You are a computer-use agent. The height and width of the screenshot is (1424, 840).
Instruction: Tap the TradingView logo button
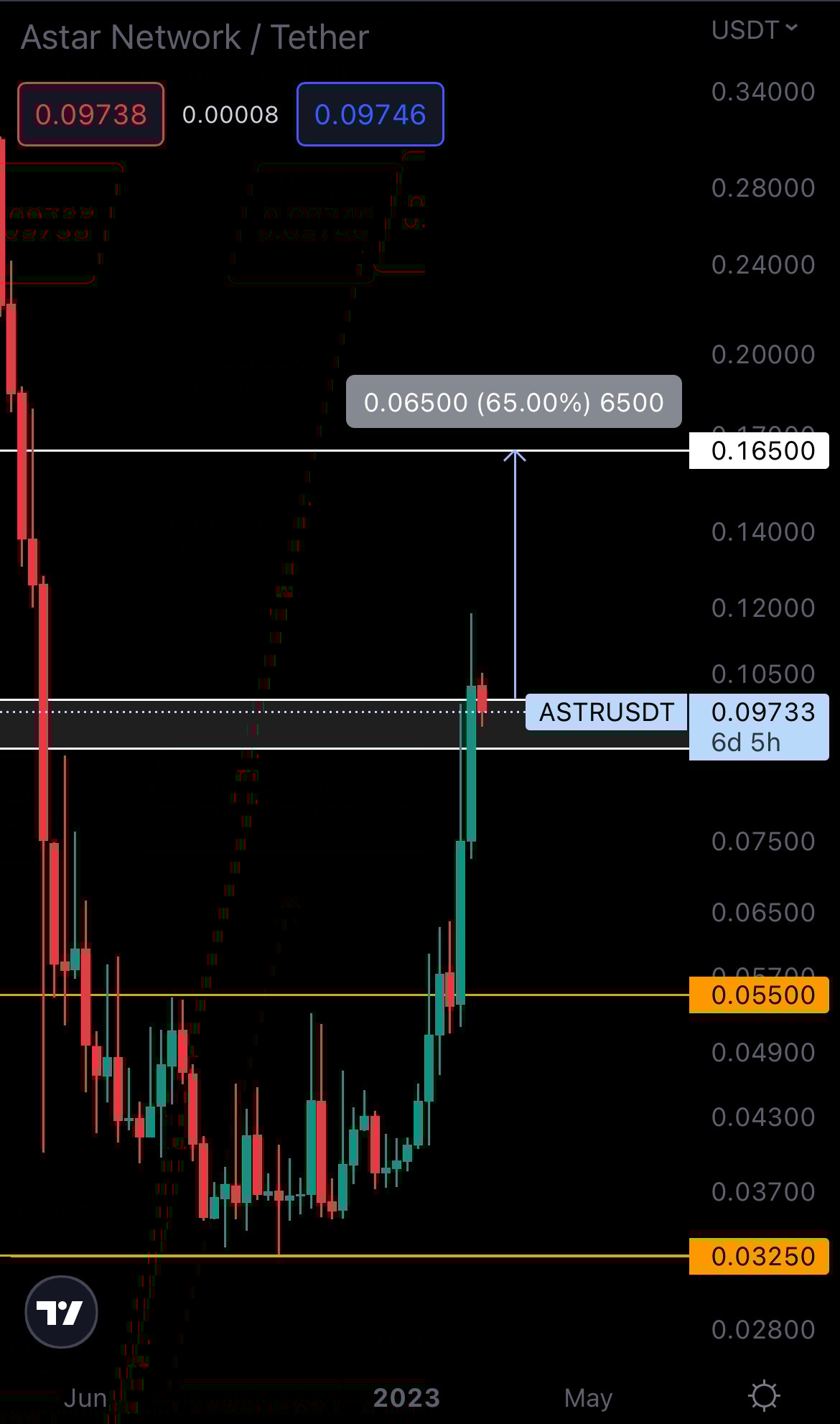click(61, 1312)
